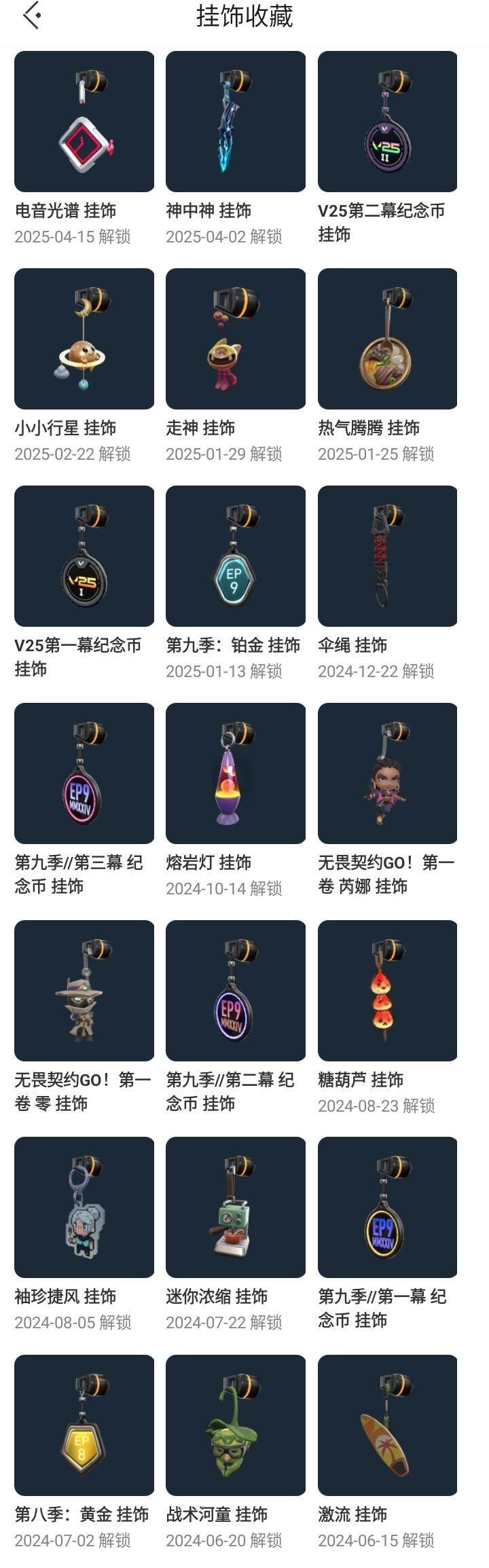View the 糖葫芦 挂饰 item

[x=387, y=991]
